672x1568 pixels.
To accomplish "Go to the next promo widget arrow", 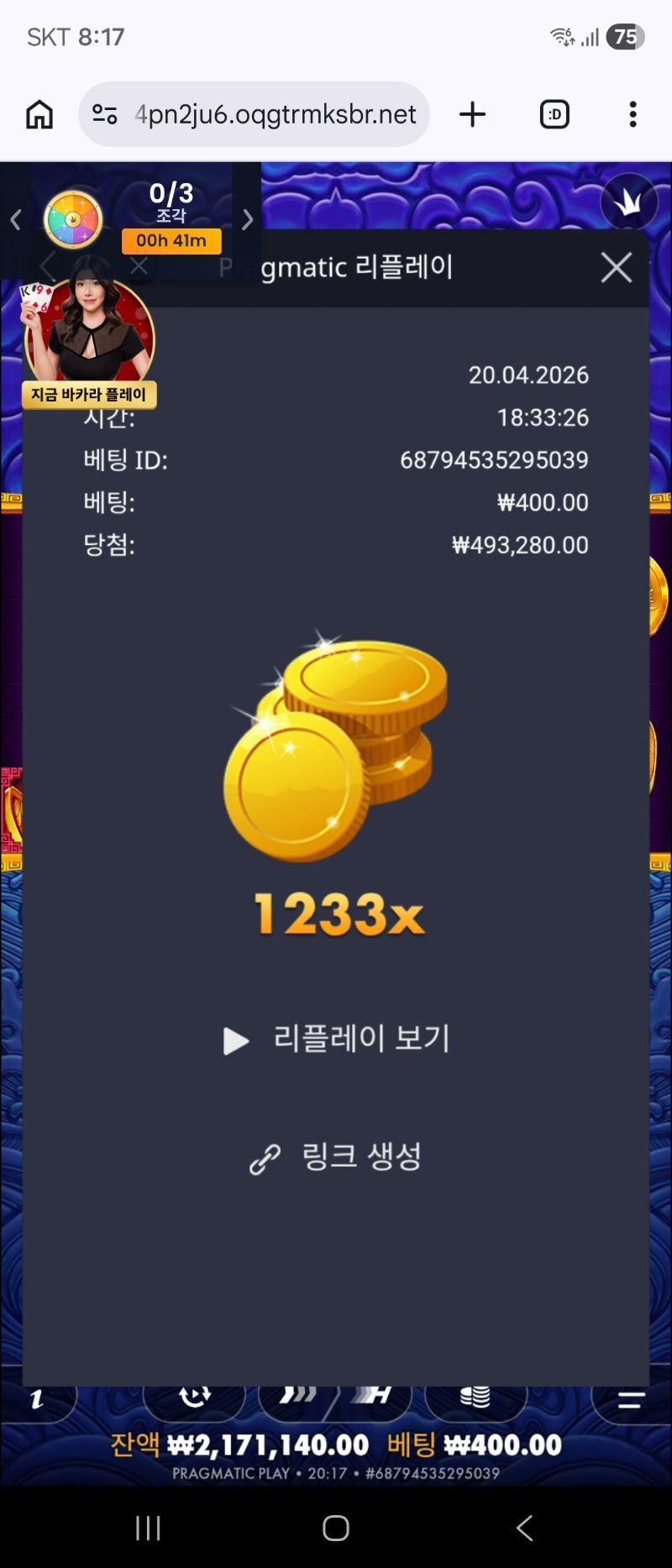I will (247, 220).
